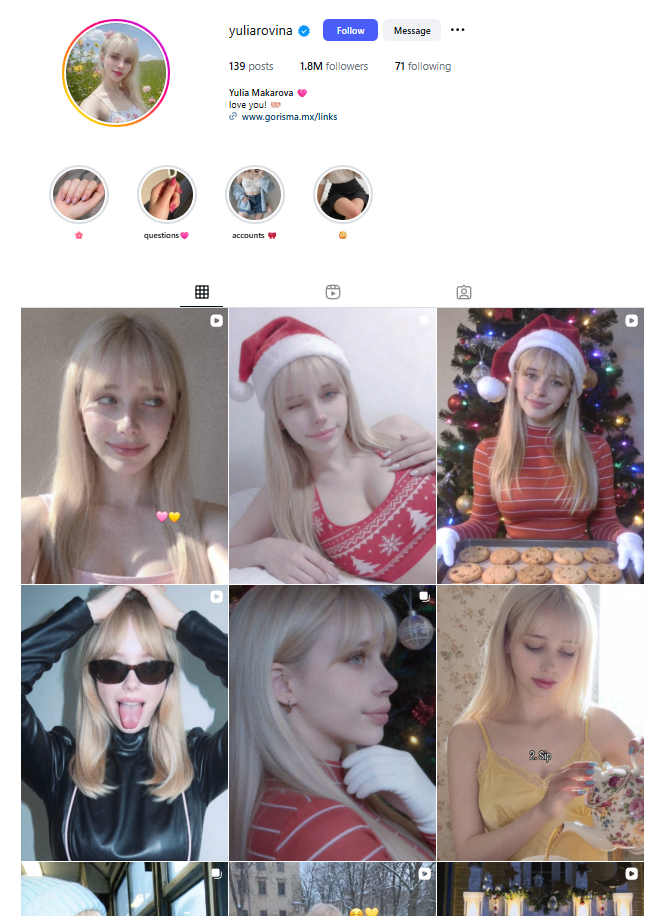Open the side-profile post with white glove
This screenshot has width=663, height=916.
(332, 723)
